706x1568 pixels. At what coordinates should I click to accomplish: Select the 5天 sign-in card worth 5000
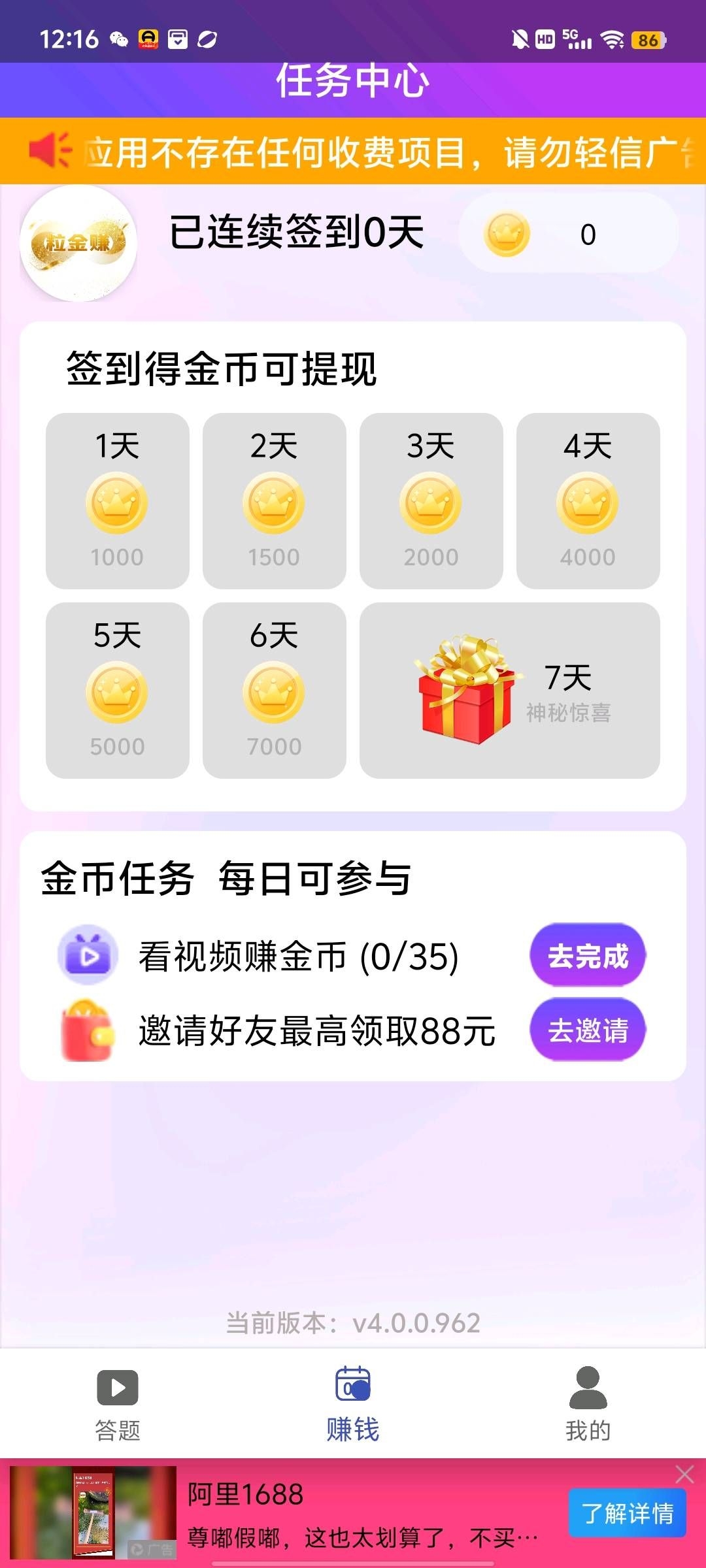pyautogui.click(x=117, y=691)
